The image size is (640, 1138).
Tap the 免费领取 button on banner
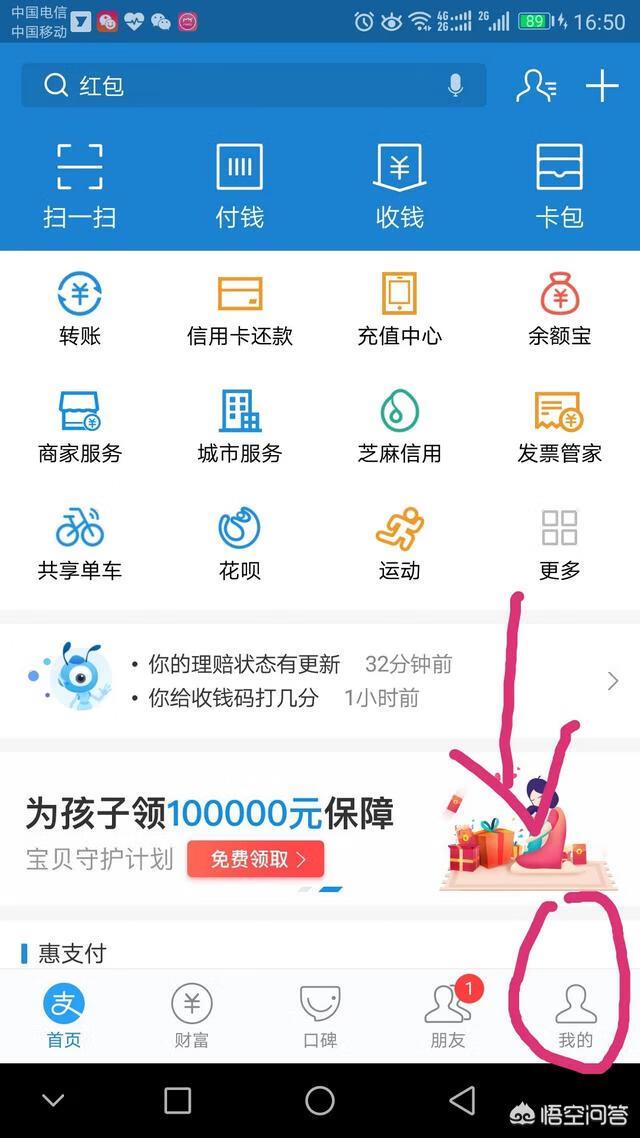[255, 858]
